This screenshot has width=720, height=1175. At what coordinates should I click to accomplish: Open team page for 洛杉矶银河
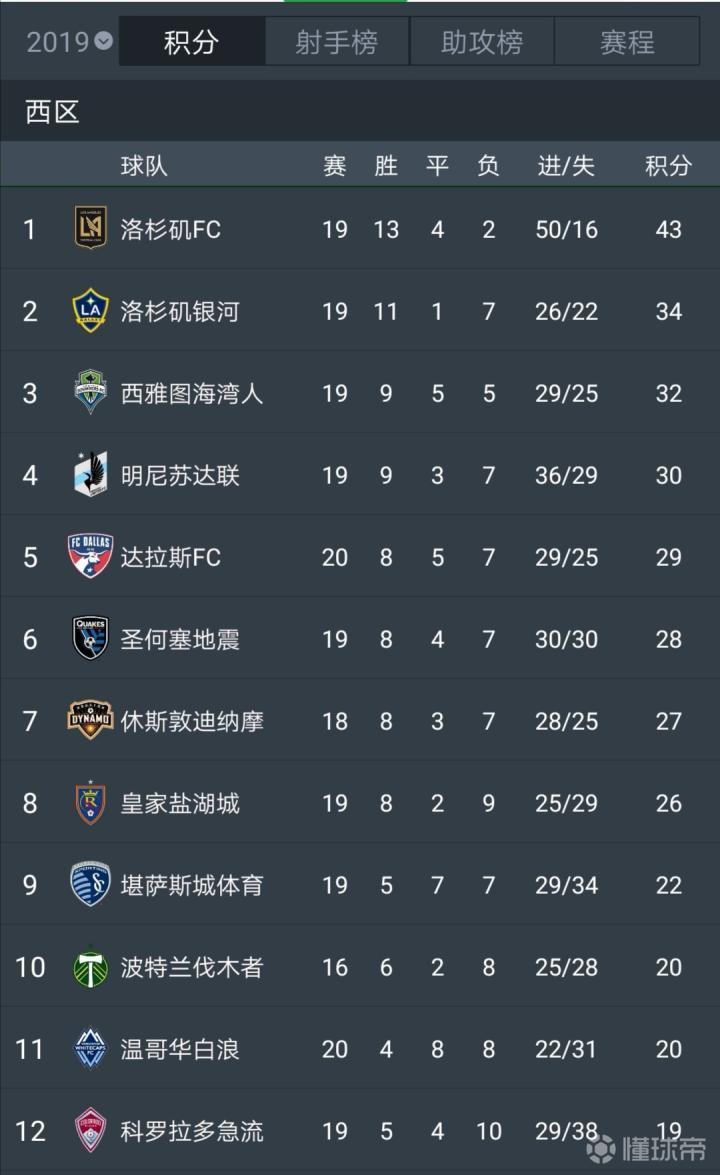[180, 311]
